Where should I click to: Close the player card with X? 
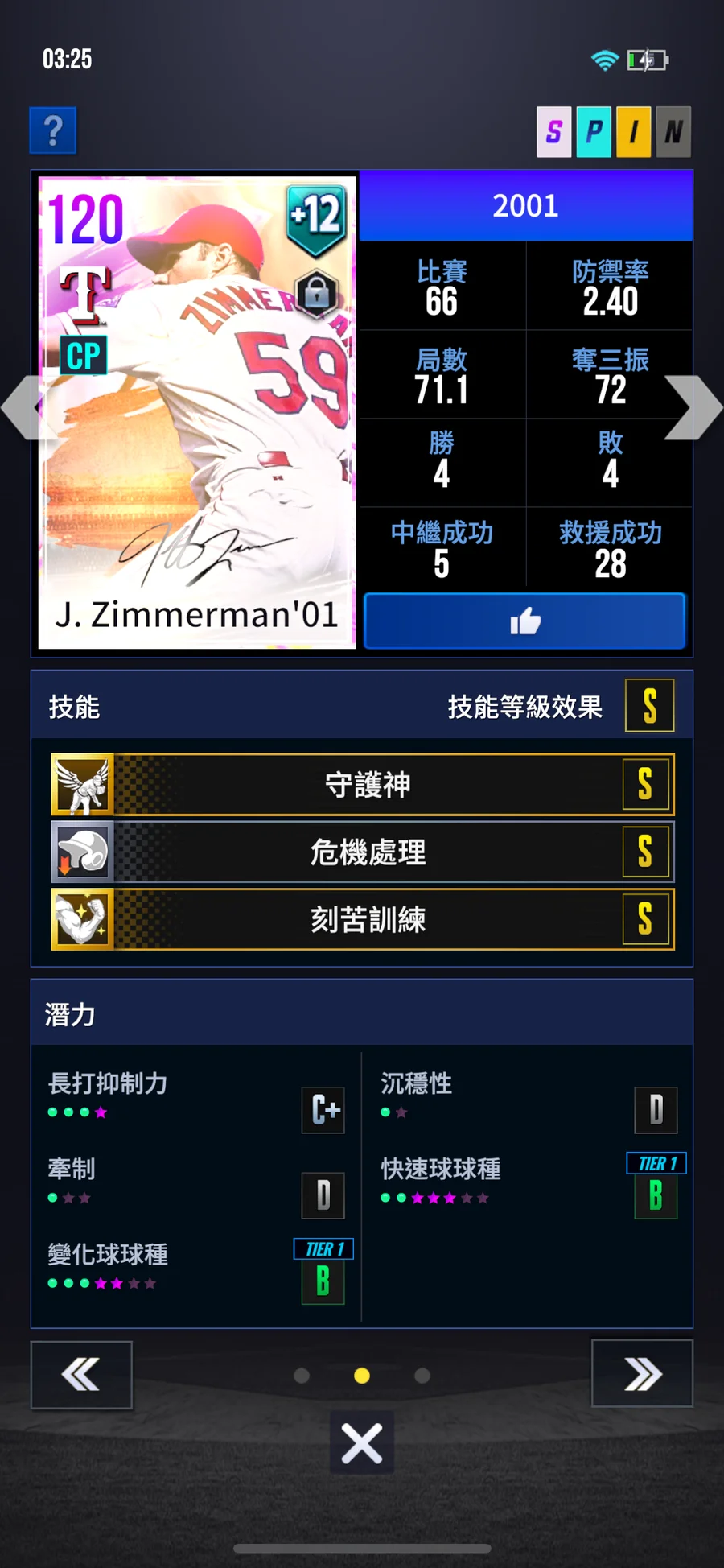362,1442
